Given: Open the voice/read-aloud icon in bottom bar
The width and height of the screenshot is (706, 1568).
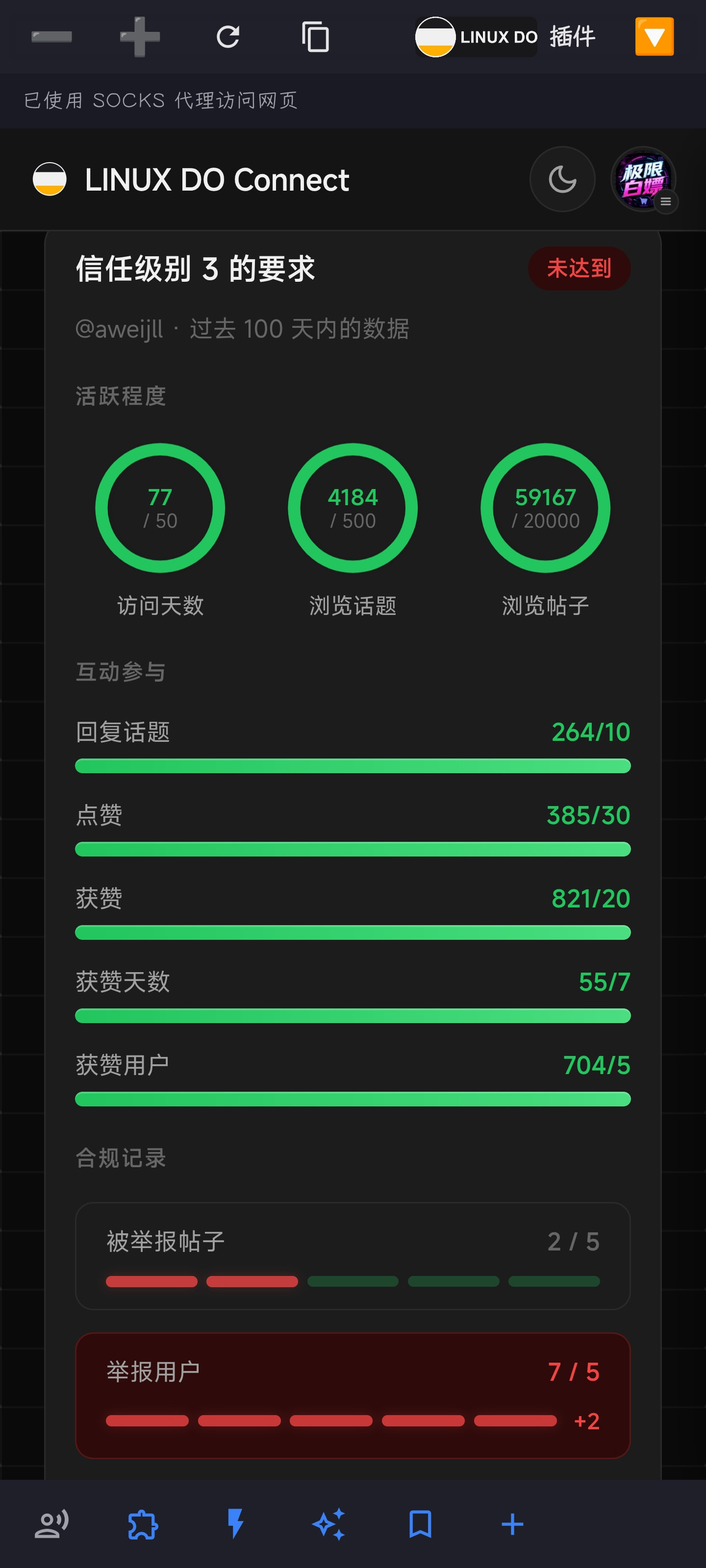Looking at the screenshot, I should pyautogui.click(x=52, y=1523).
